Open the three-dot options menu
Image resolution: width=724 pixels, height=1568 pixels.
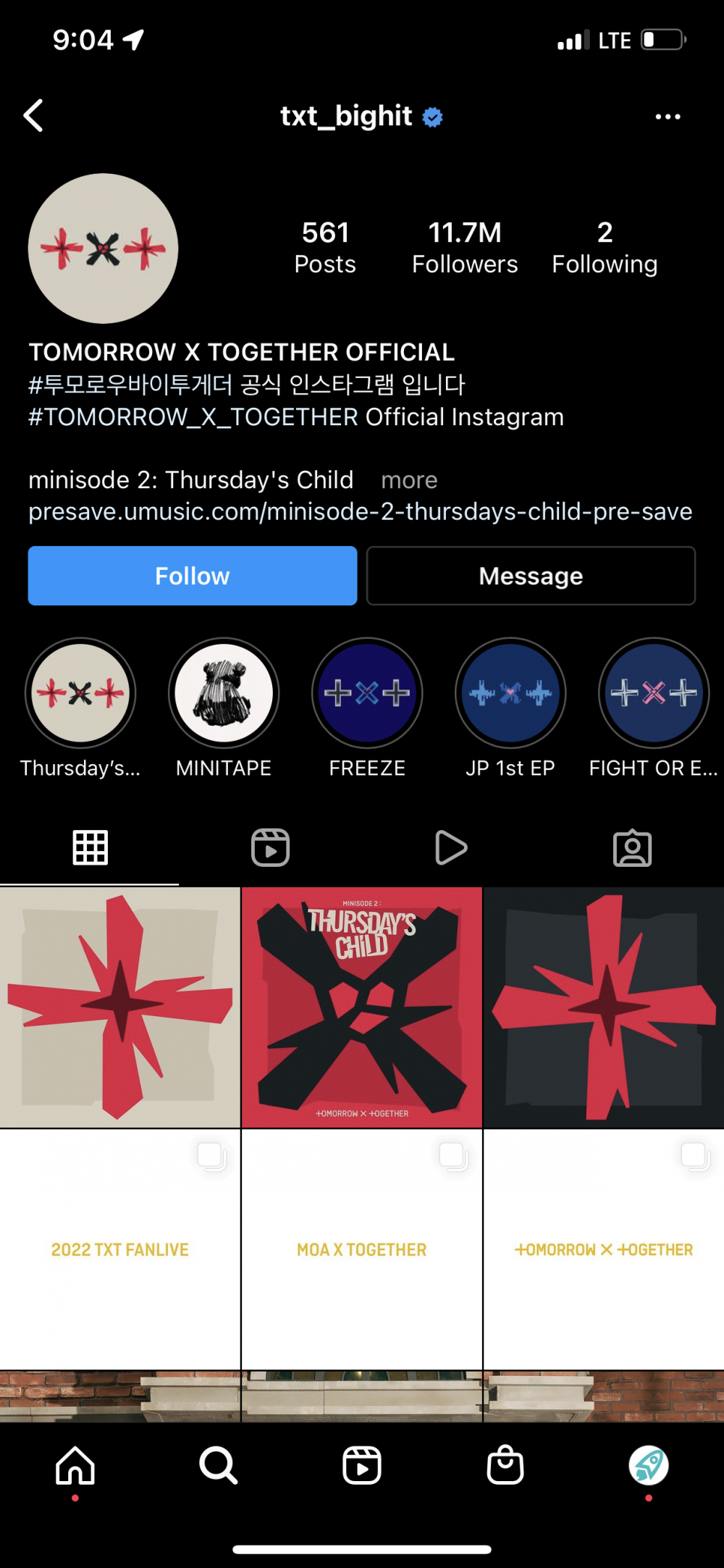667,117
